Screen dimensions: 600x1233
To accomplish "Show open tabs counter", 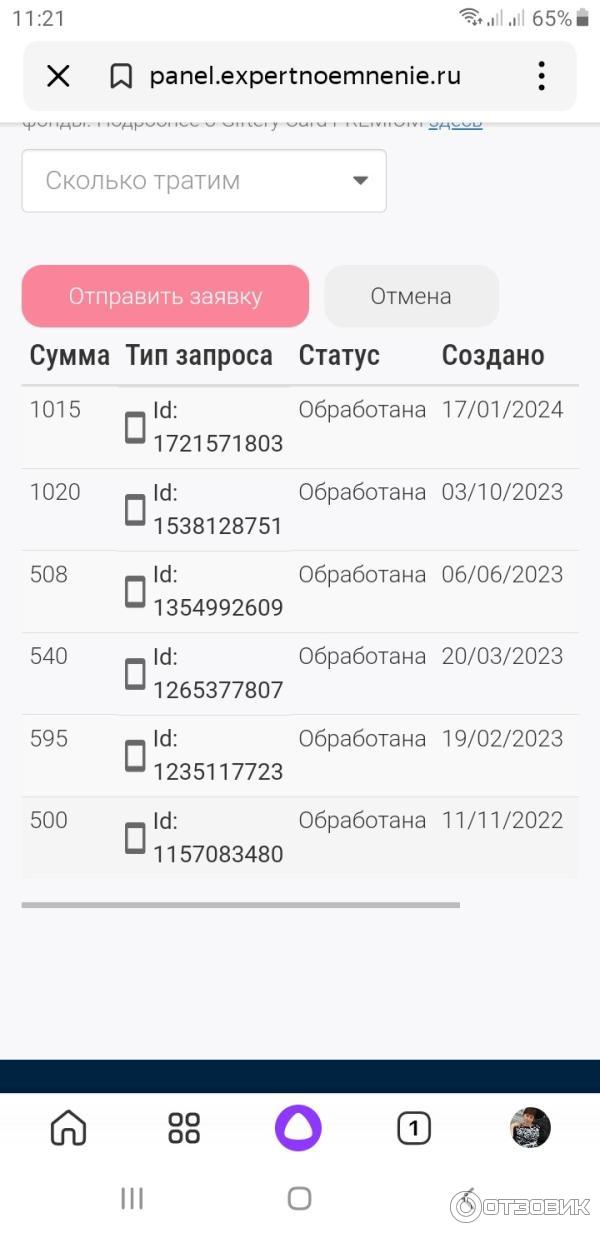I will pyautogui.click(x=414, y=1129).
